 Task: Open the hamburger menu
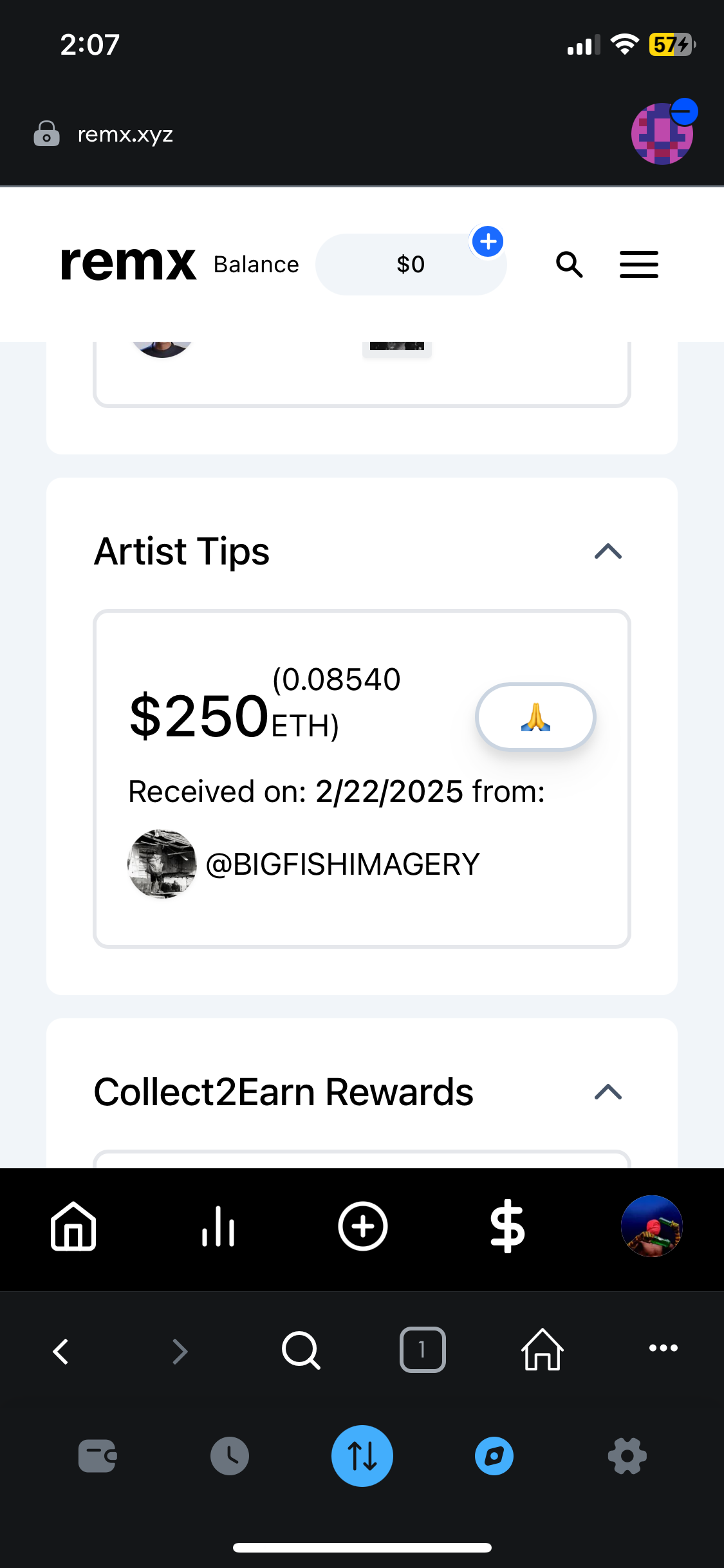tap(638, 265)
